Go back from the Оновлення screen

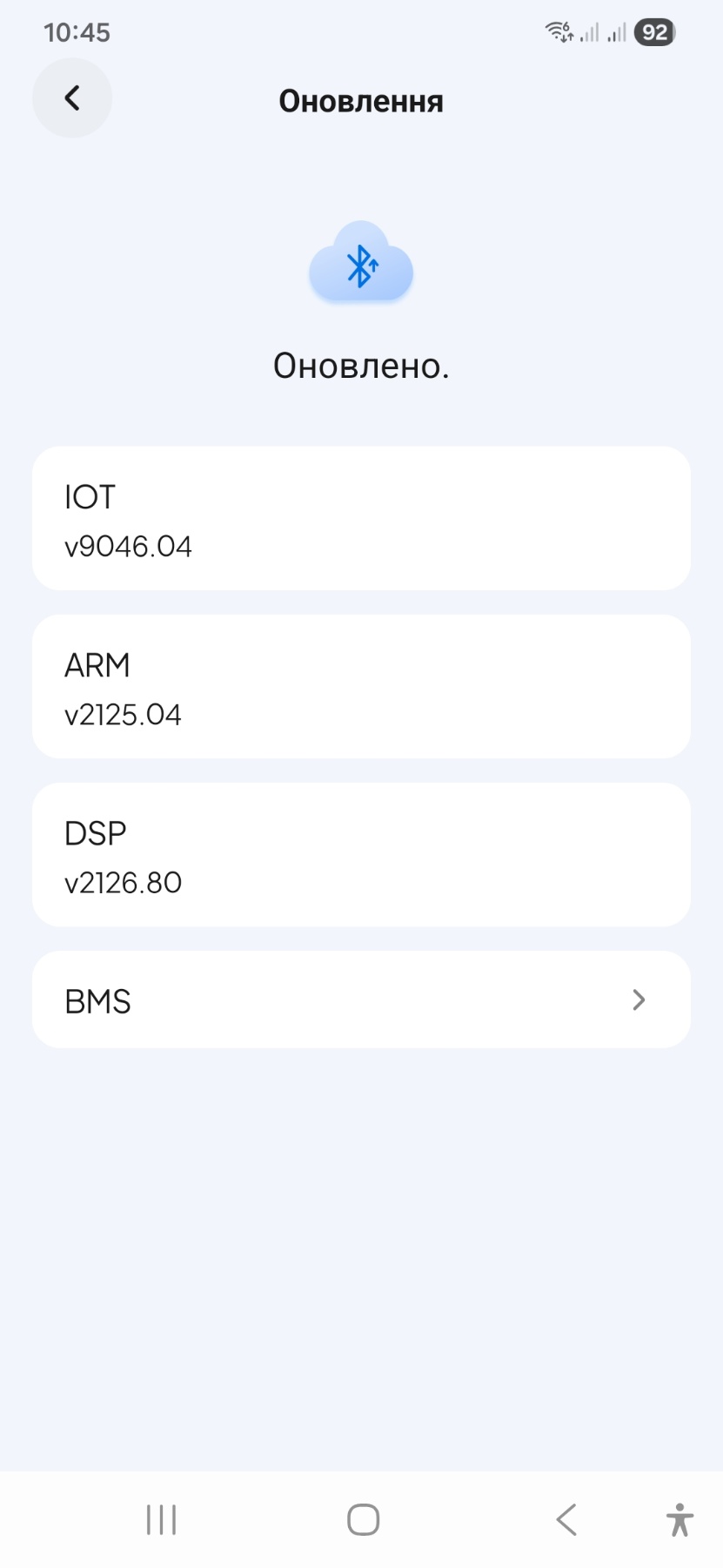[72, 98]
